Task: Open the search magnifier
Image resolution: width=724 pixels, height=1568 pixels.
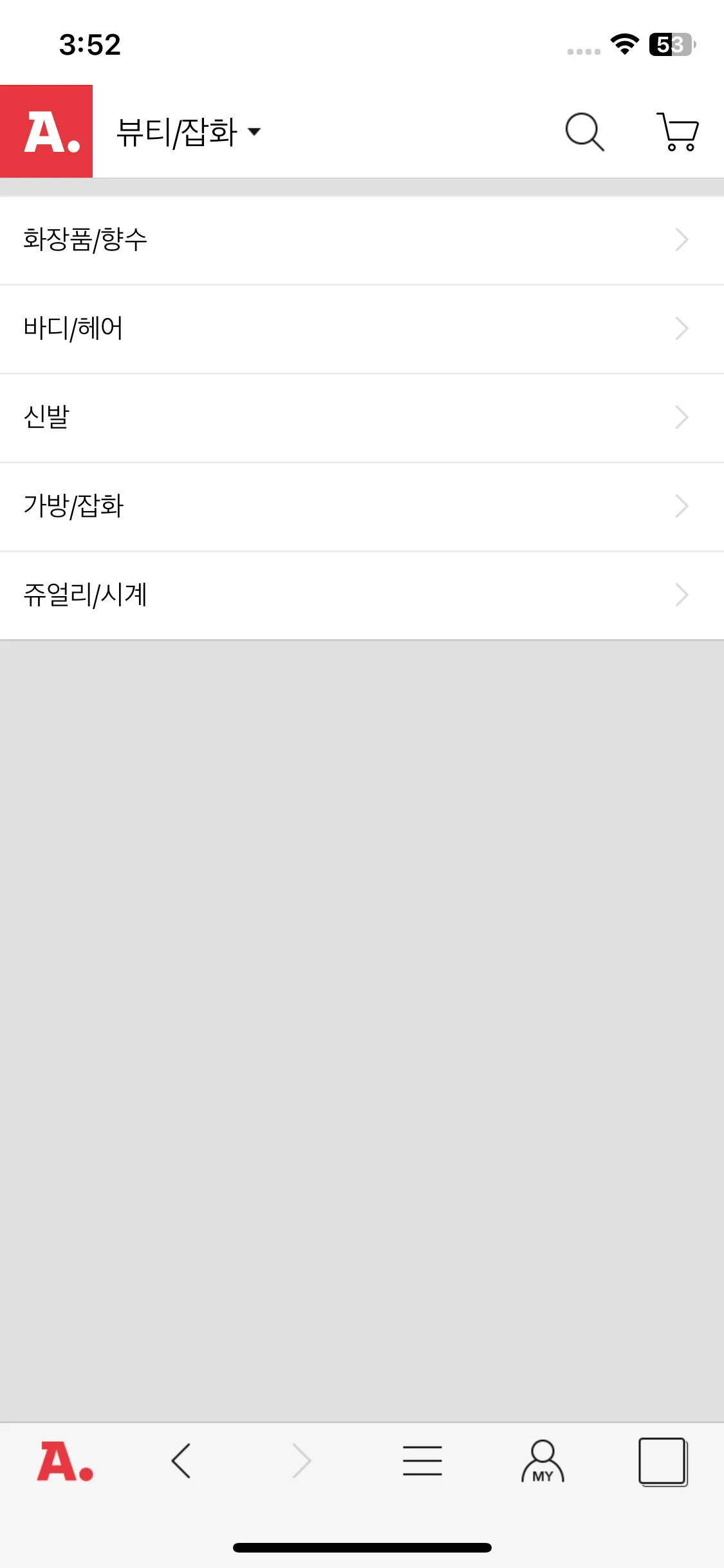Action: click(584, 132)
